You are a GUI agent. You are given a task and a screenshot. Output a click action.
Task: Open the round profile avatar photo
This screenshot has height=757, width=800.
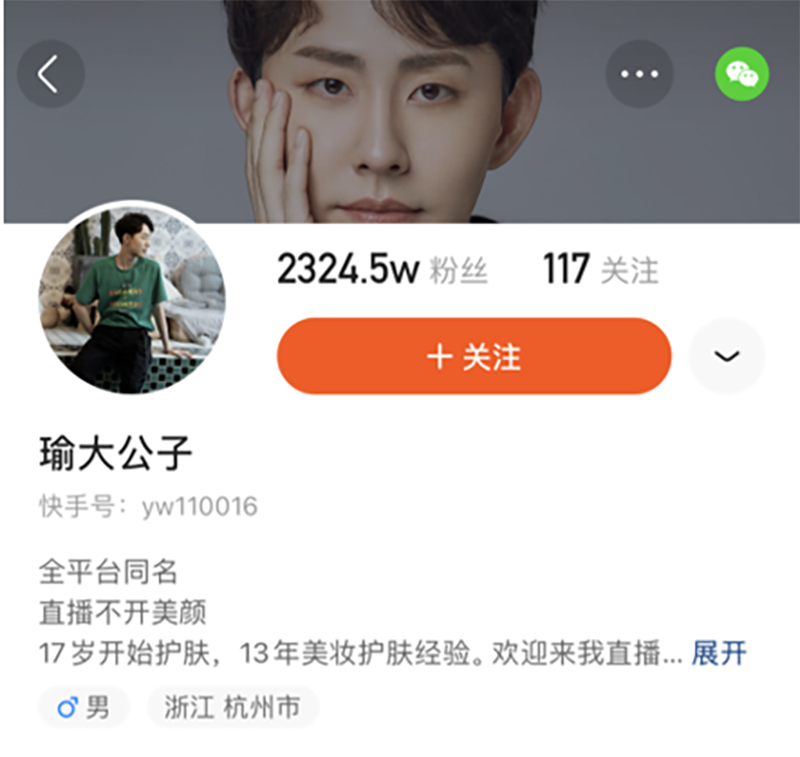[x=132, y=302]
